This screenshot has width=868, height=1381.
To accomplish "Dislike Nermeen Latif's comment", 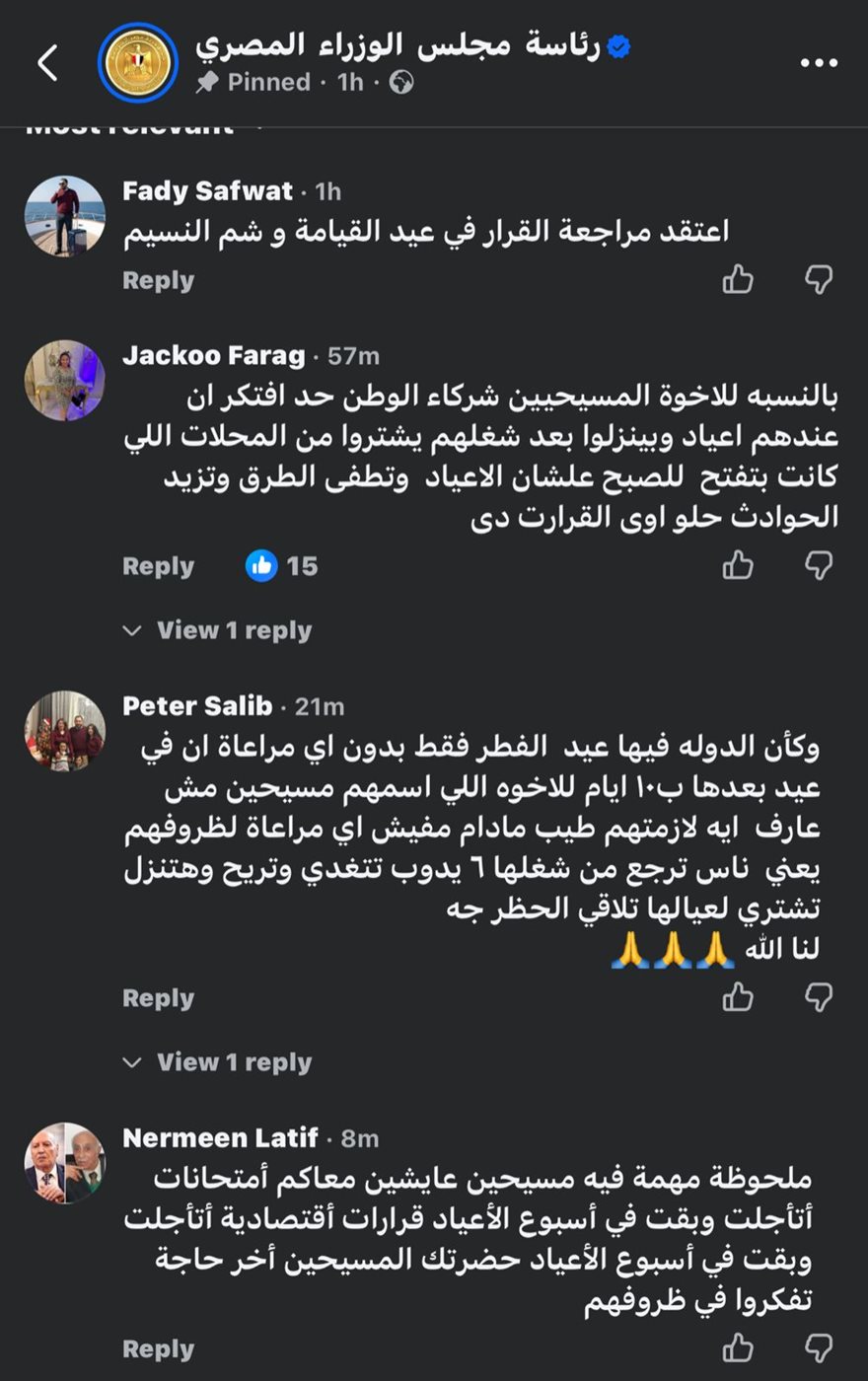I will [x=819, y=1347].
